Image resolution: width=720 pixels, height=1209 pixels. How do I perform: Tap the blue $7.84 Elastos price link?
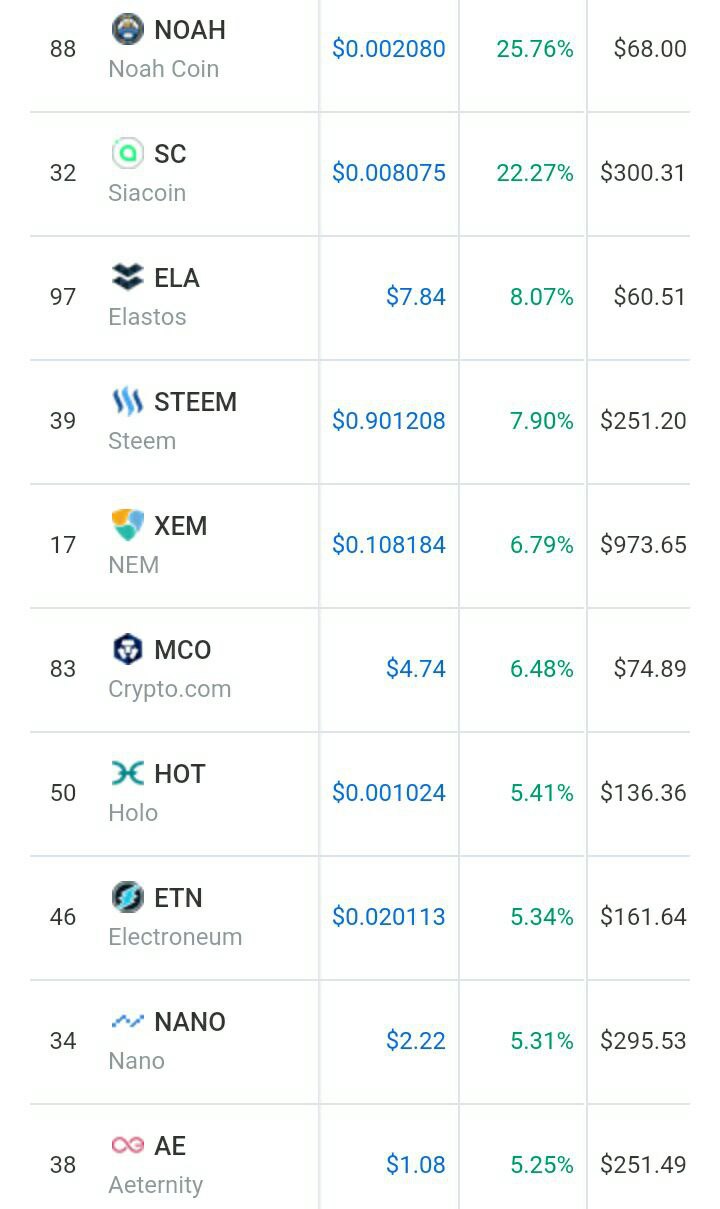[x=416, y=297]
